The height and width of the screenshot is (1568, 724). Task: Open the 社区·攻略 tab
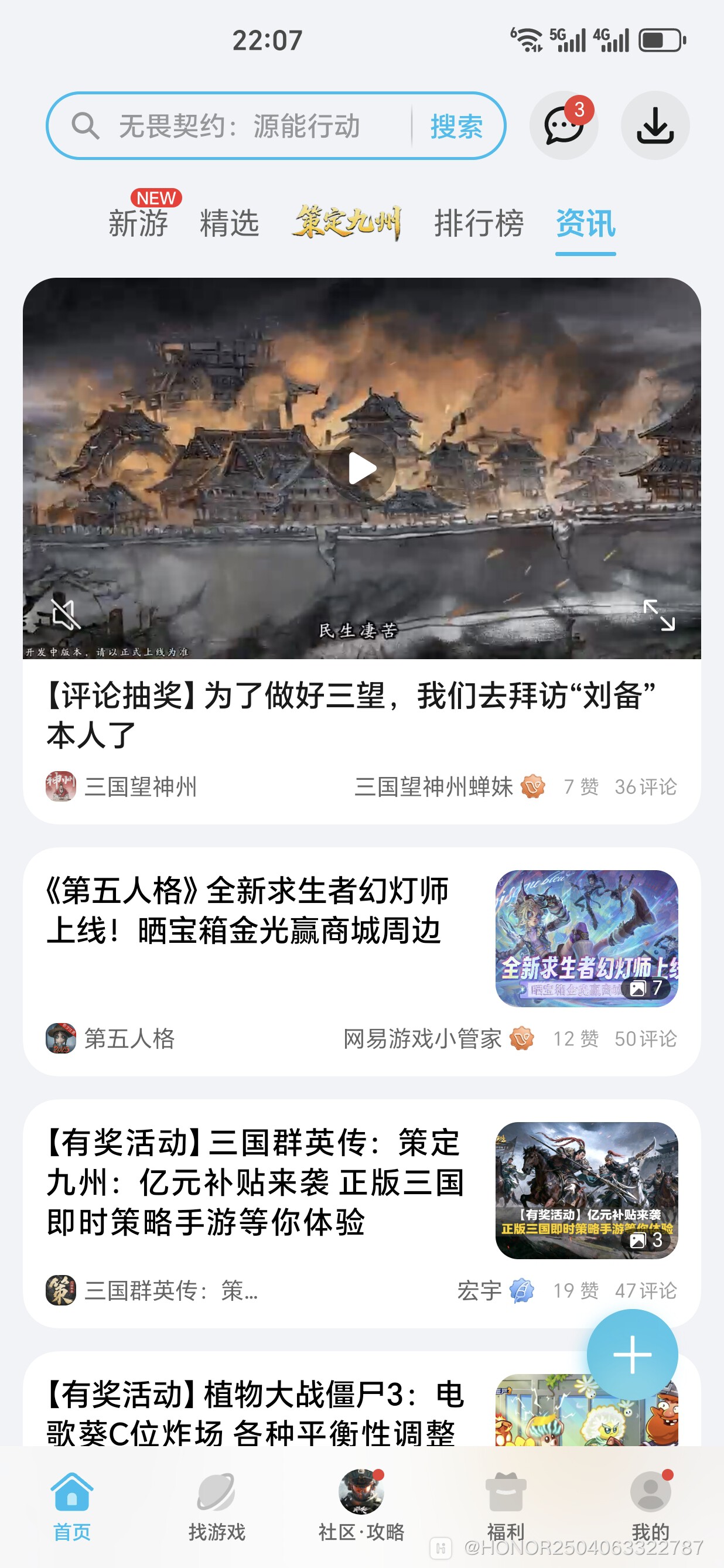pyautogui.click(x=361, y=1505)
